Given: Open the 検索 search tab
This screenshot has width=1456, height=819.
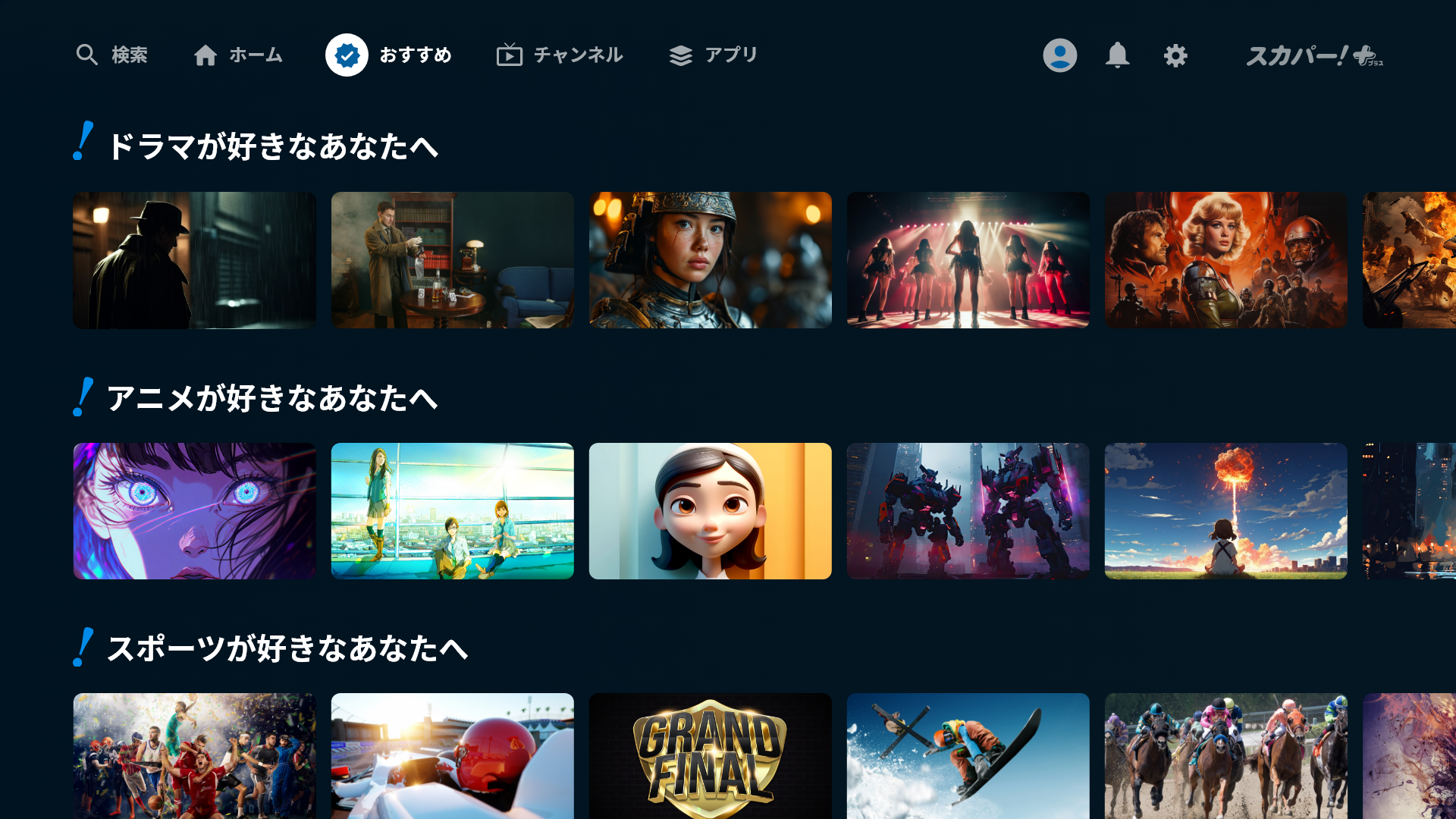Looking at the screenshot, I should [x=112, y=55].
